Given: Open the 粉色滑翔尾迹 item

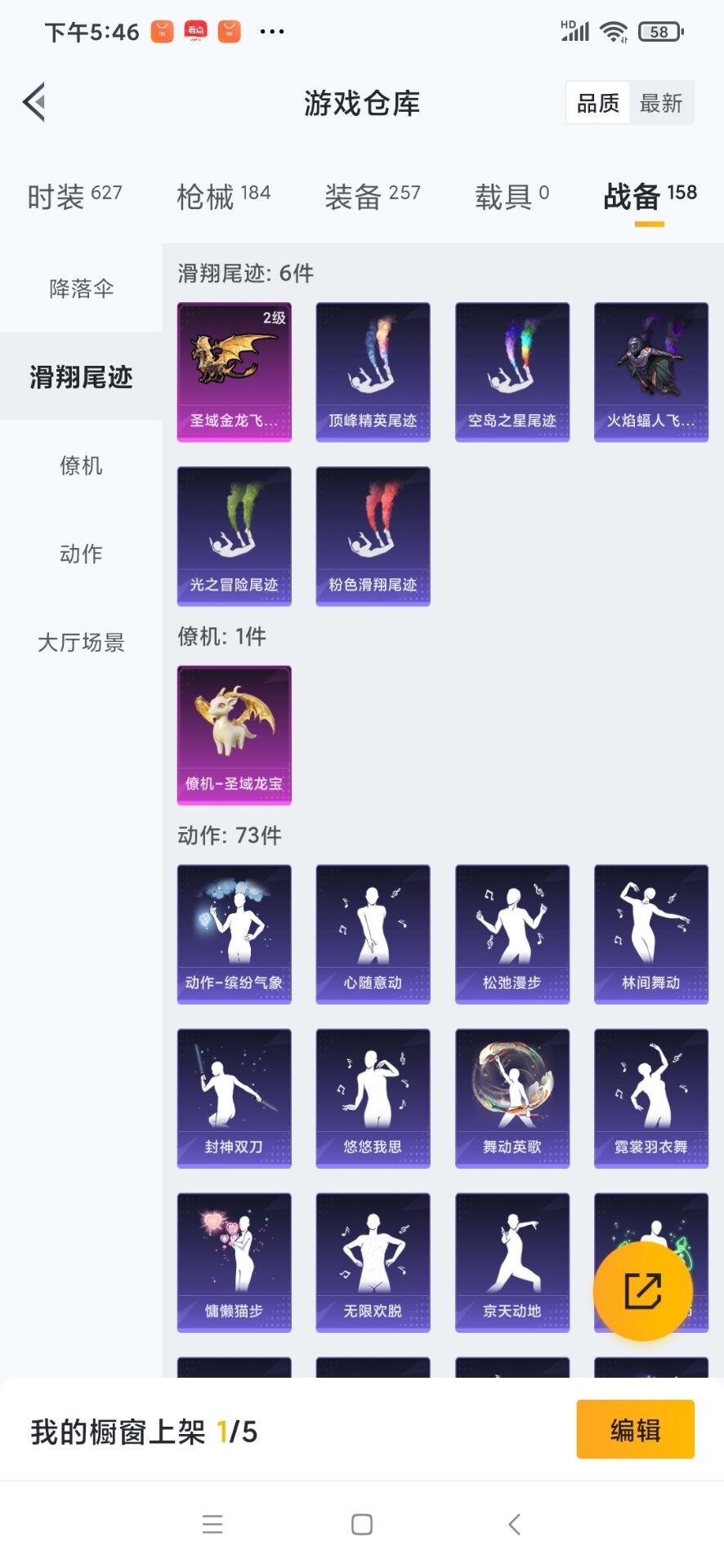Looking at the screenshot, I should pos(373,536).
